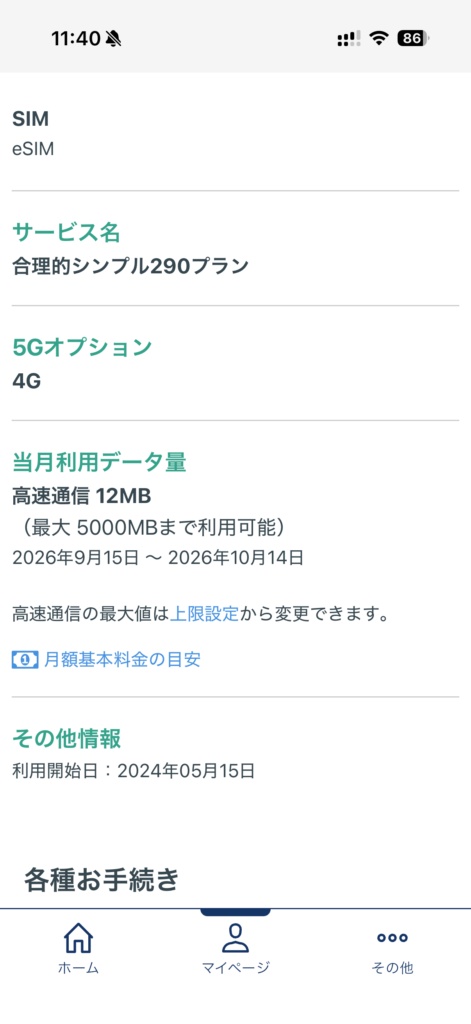This screenshot has width=471, height=1024.
Task: Open 月額基本料金の目安 link
Action: [x=106, y=660]
